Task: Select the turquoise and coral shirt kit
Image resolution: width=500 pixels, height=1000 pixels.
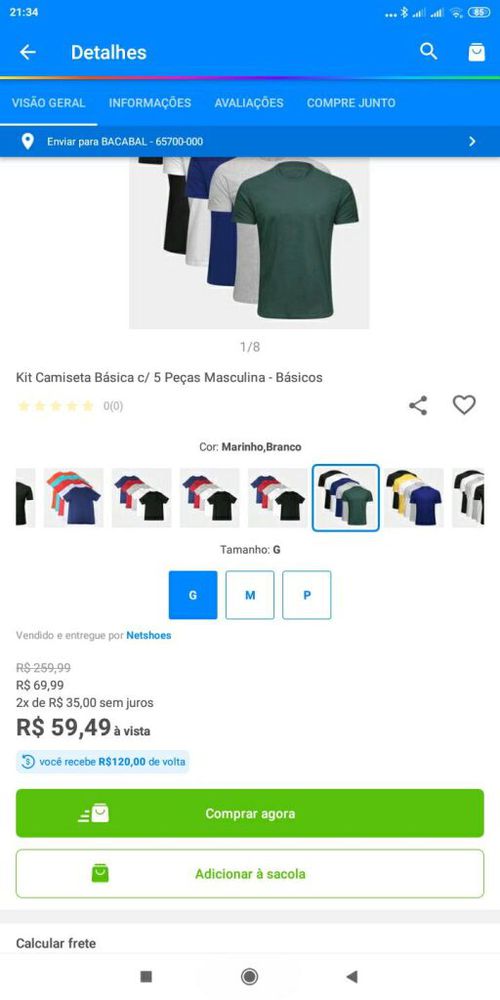Action: [x=73, y=497]
